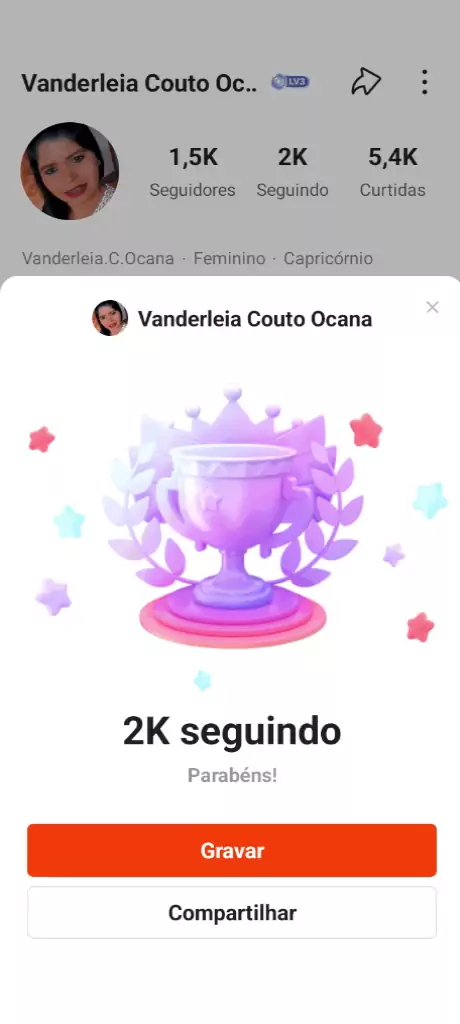Select the Compartilhar button
Screen dimensions: 460x1024
pyautogui.click(x=232, y=912)
